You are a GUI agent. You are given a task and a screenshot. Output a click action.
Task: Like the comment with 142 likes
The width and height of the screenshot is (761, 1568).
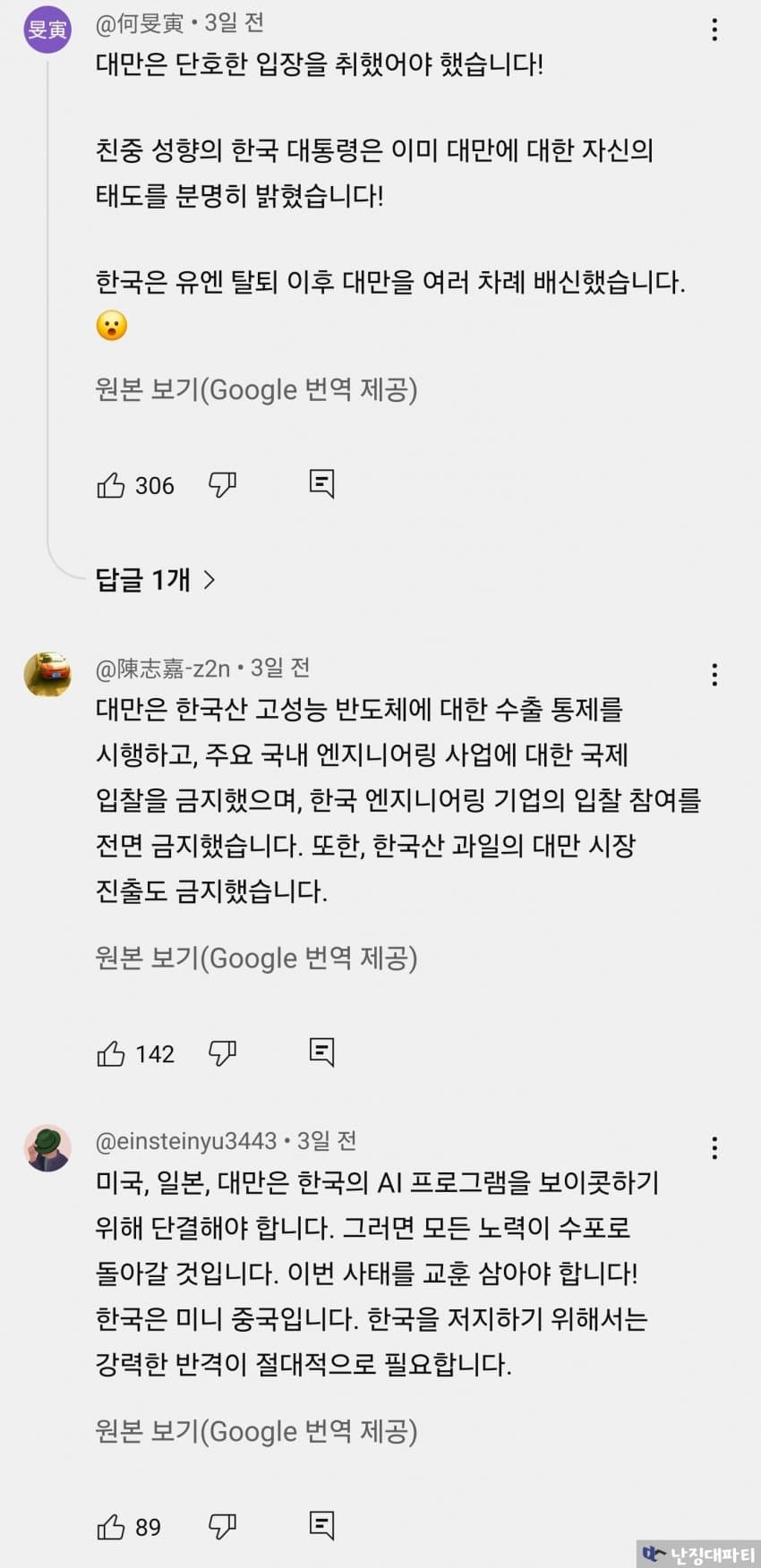pyautogui.click(x=111, y=1053)
